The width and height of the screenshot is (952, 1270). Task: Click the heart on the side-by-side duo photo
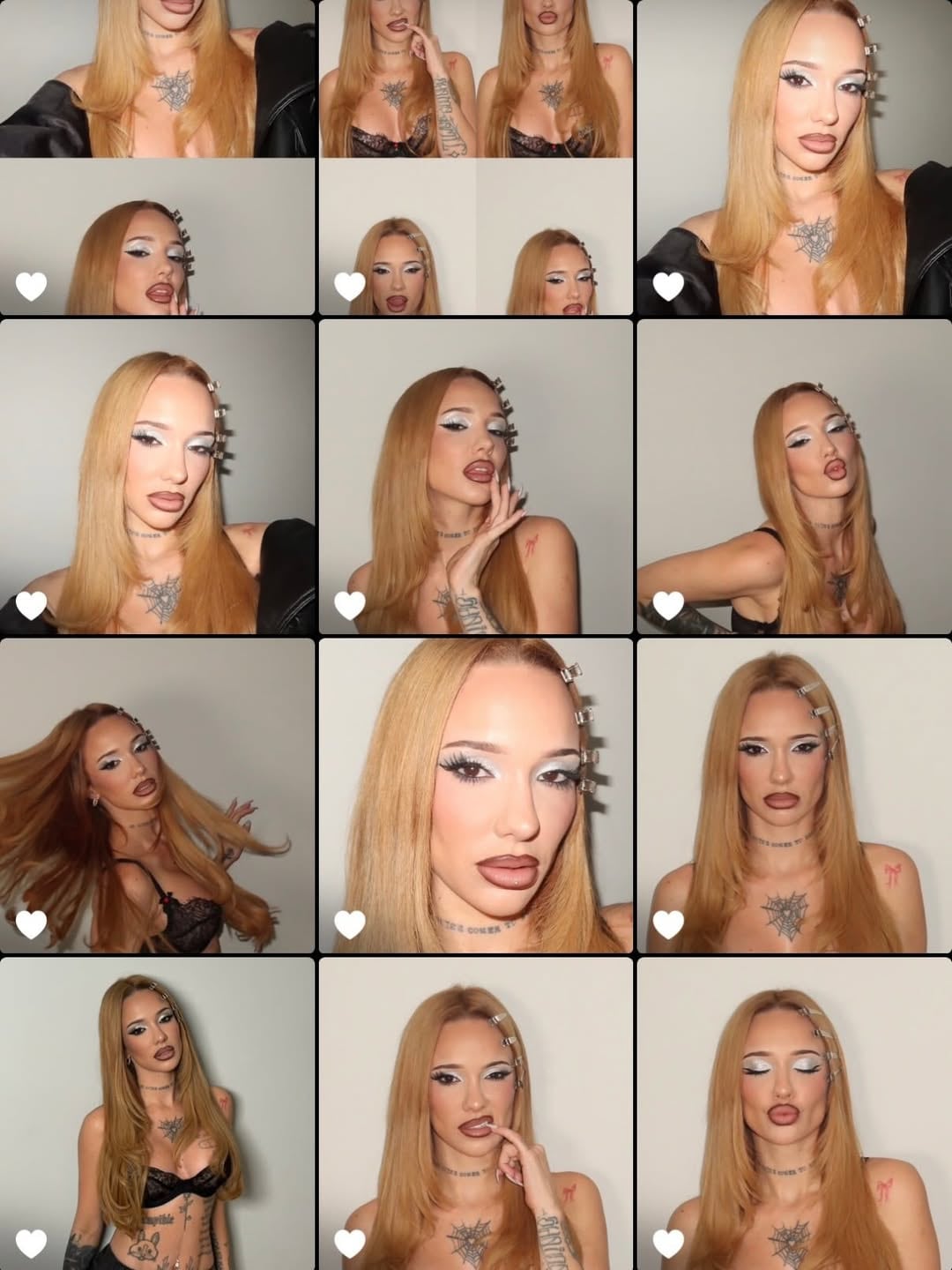349,286
